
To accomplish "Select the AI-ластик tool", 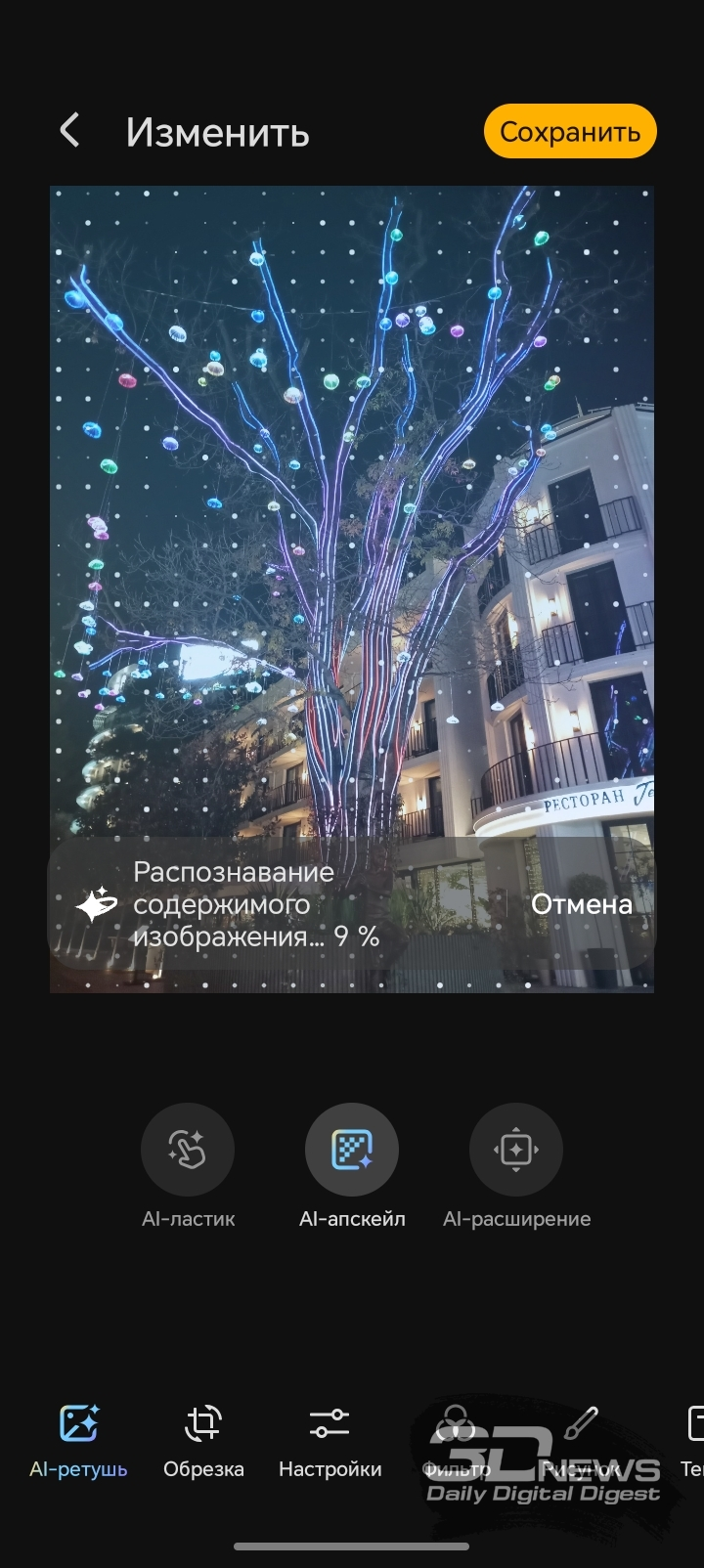I will (x=188, y=1150).
